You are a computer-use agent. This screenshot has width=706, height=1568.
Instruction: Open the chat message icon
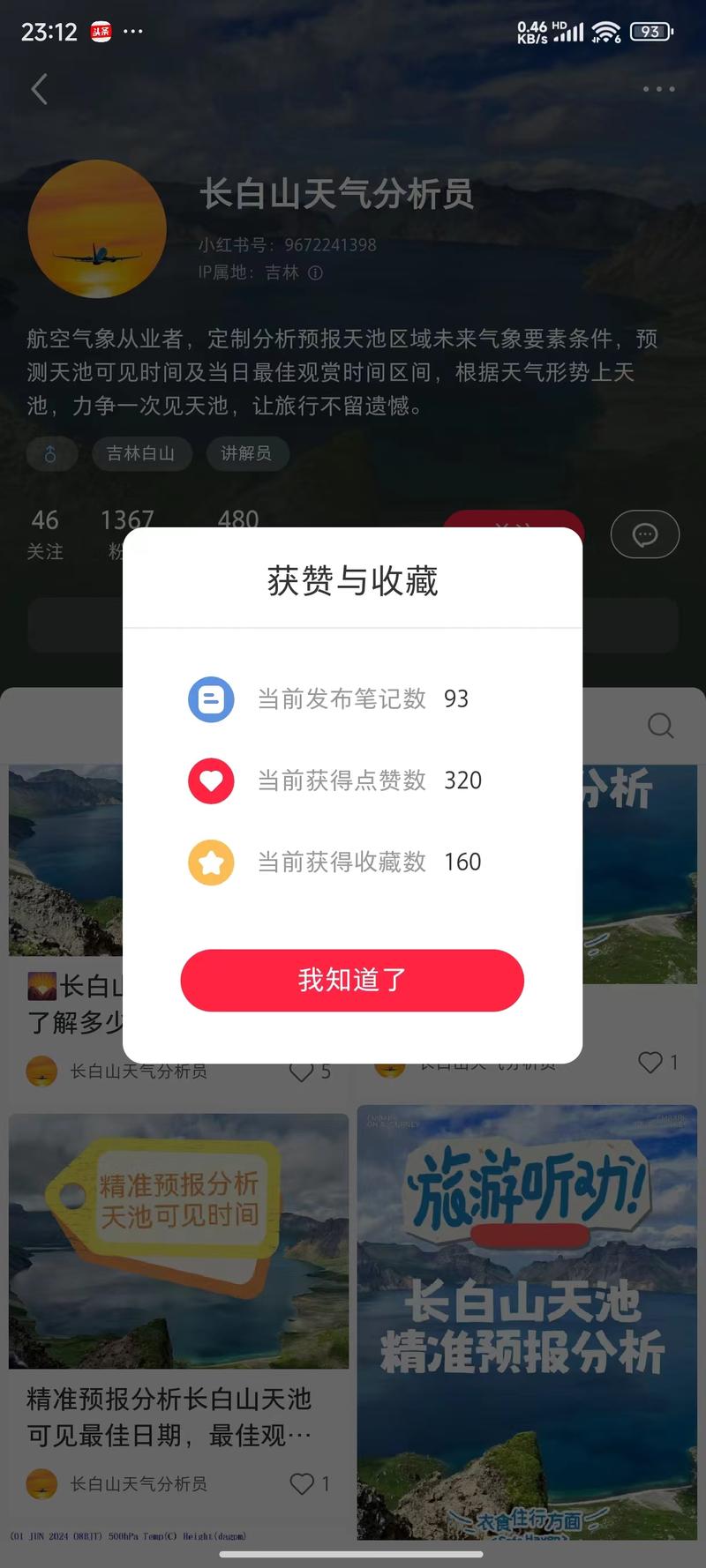pos(644,534)
